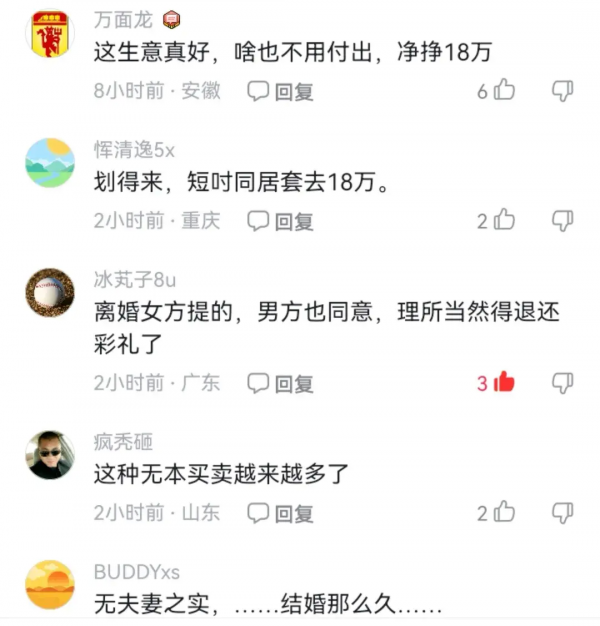Dislike 恽清逸5x's comment

point(563,220)
